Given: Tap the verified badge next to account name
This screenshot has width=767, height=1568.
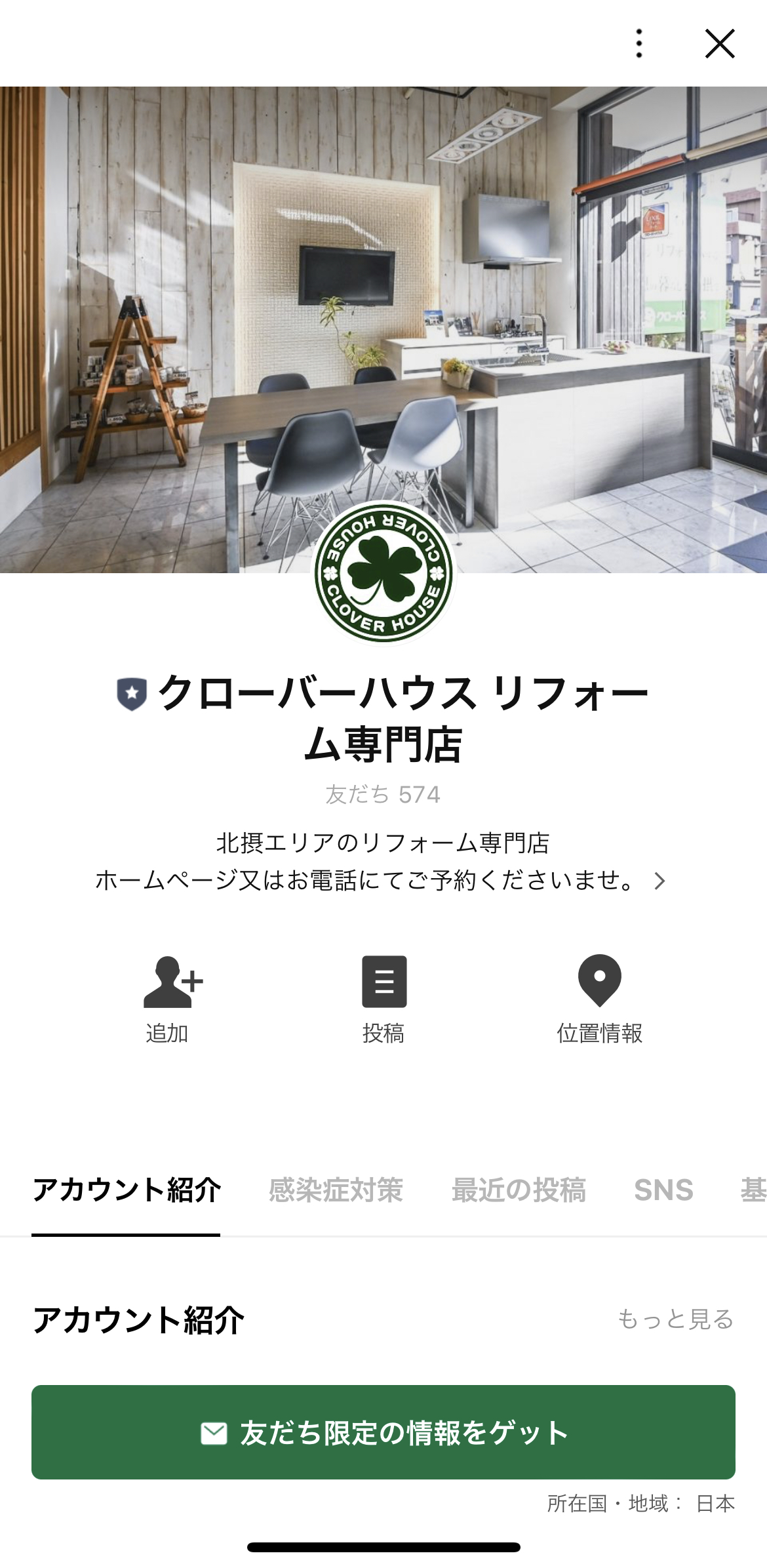Looking at the screenshot, I should 130,692.
